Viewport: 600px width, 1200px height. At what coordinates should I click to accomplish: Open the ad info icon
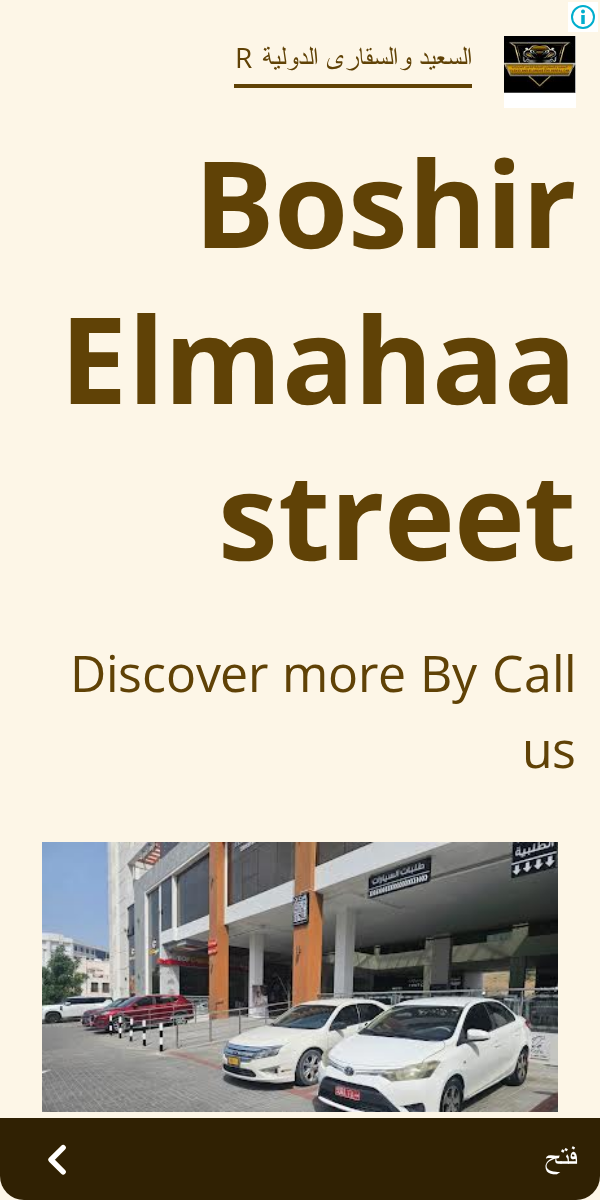(582, 17)
